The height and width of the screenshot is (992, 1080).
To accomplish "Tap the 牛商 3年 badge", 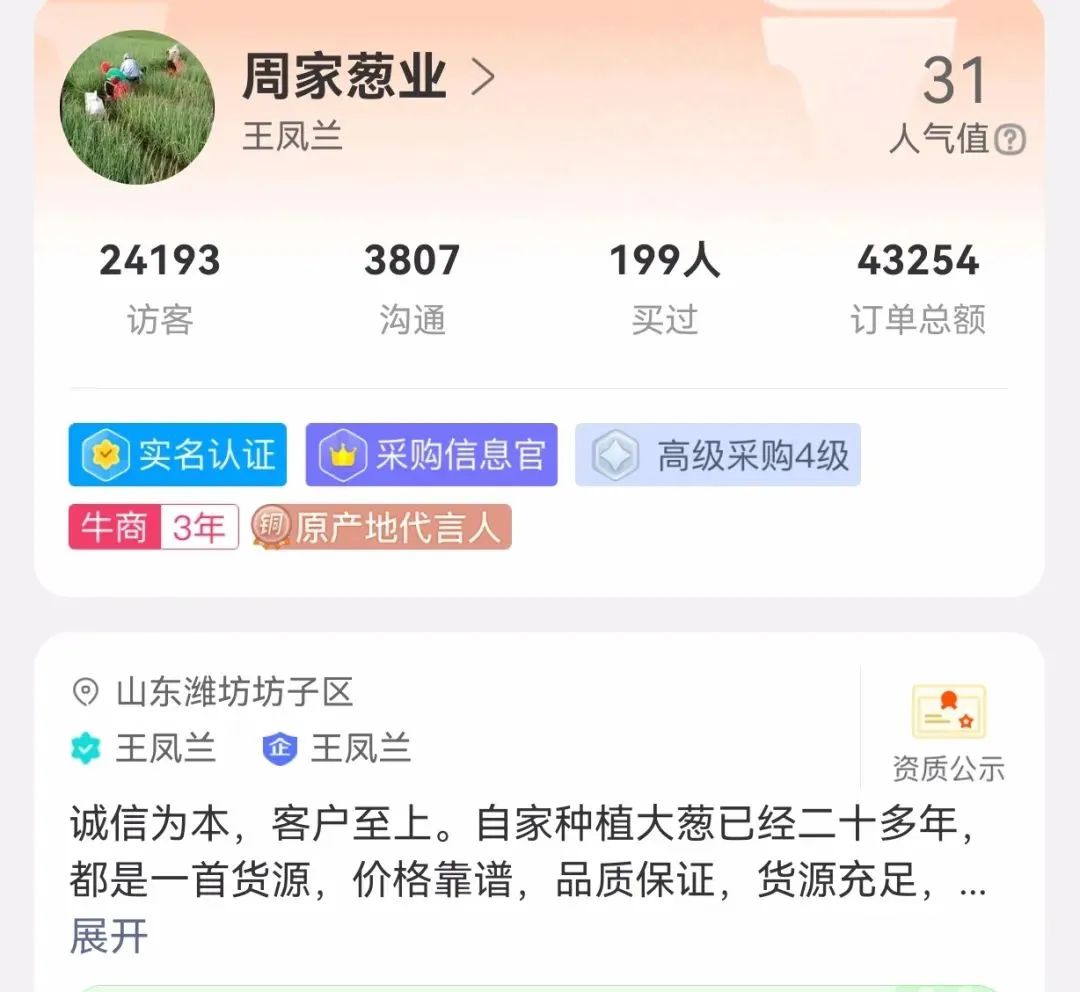I will point(153,527).
